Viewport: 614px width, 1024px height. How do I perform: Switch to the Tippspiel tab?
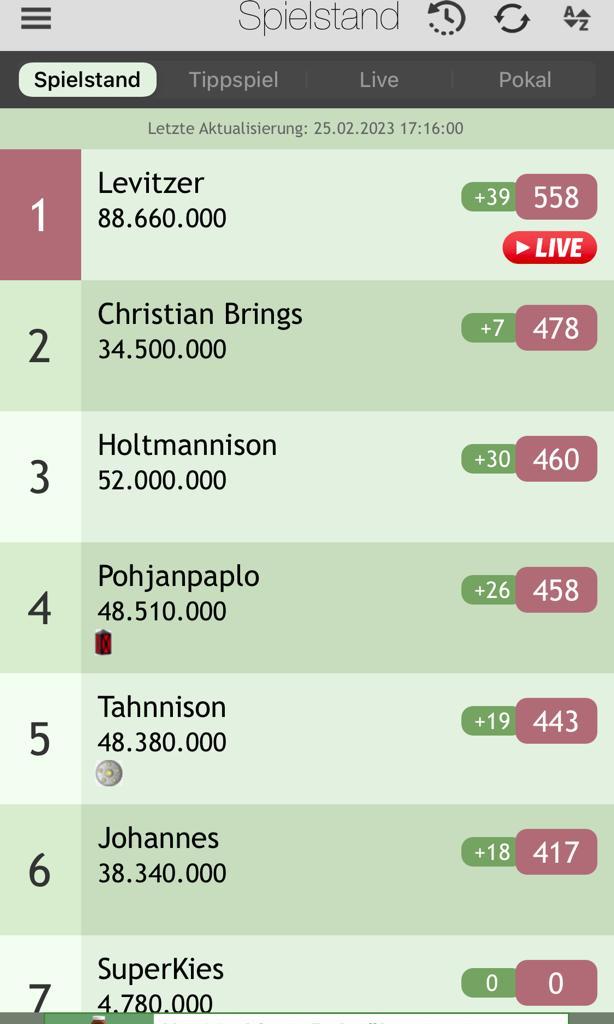(233, 80)
